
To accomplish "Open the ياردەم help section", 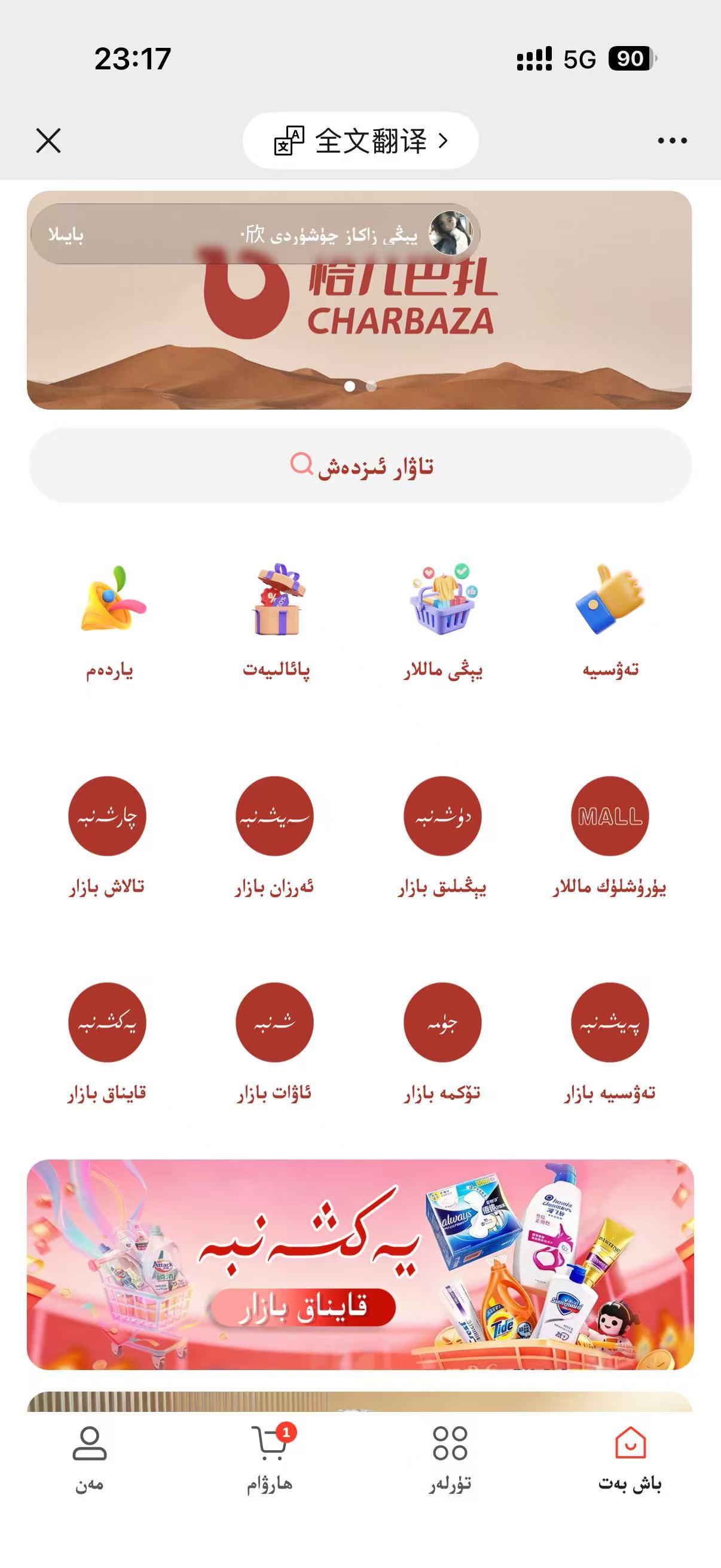I will [x=109, y=621].
